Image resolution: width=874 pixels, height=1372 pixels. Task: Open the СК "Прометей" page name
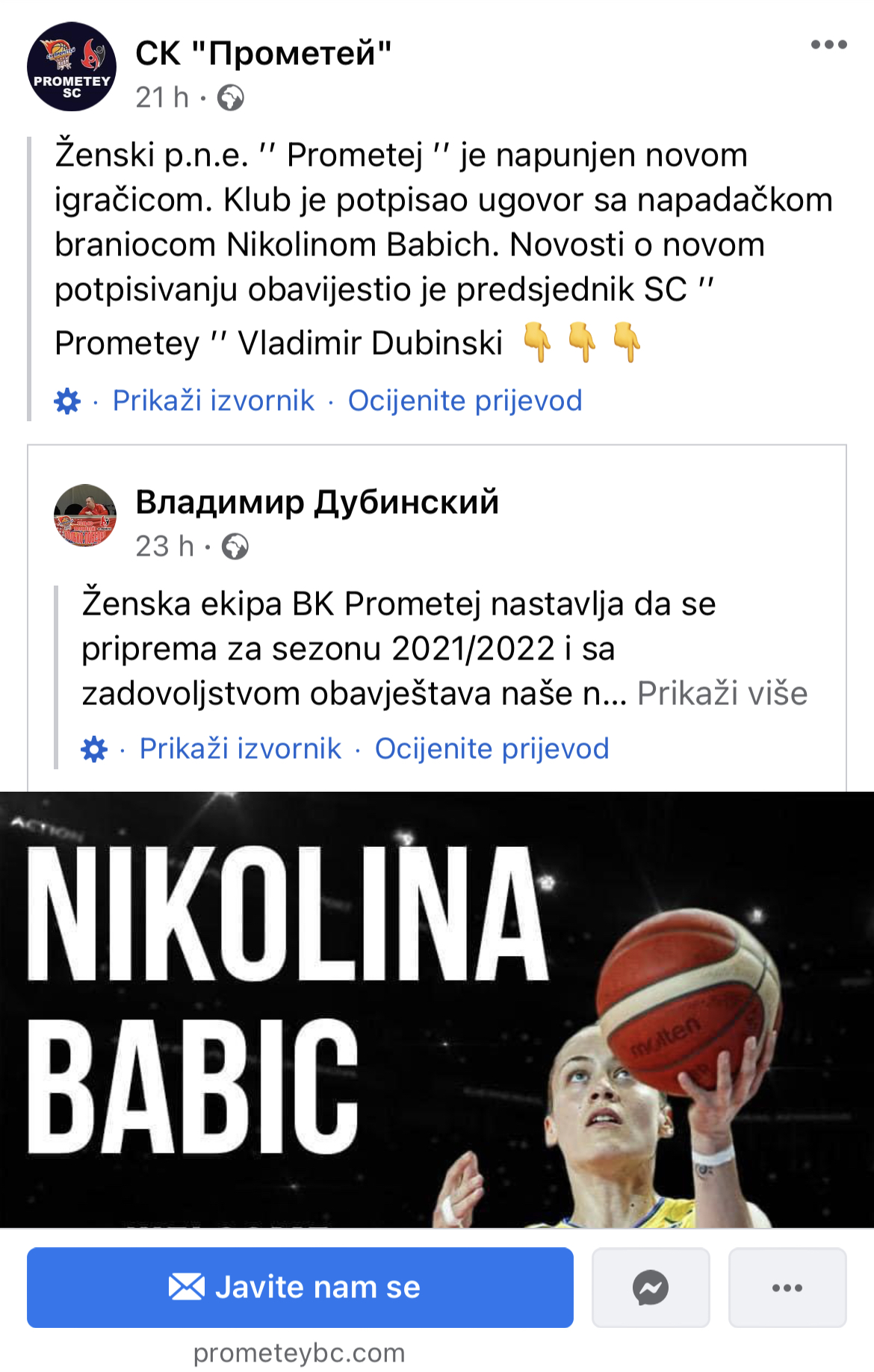[x=263, y=54]
